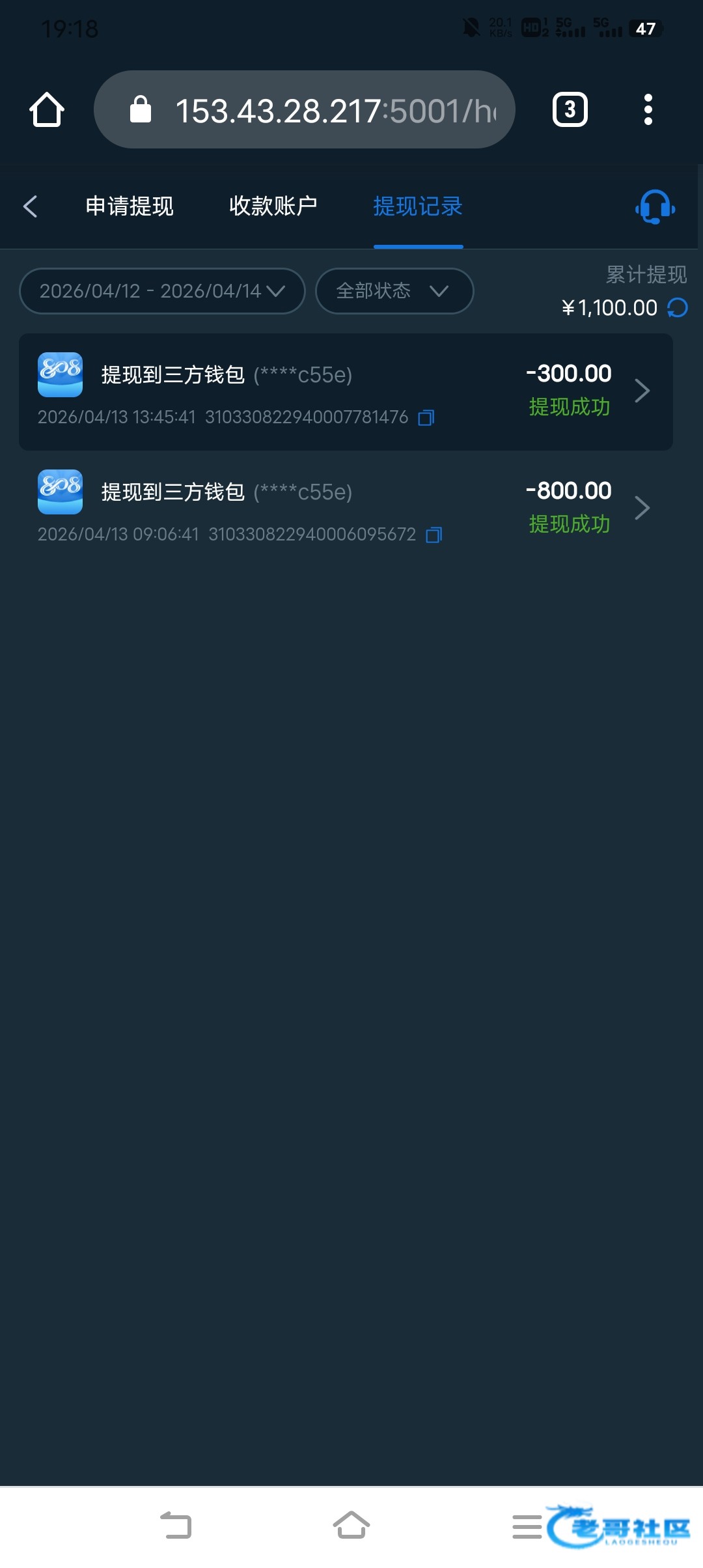Open the -300.00 withdrawal record
Viewport: 703px width, 1568px height.
pyautogui.click(x=346, y=392)
